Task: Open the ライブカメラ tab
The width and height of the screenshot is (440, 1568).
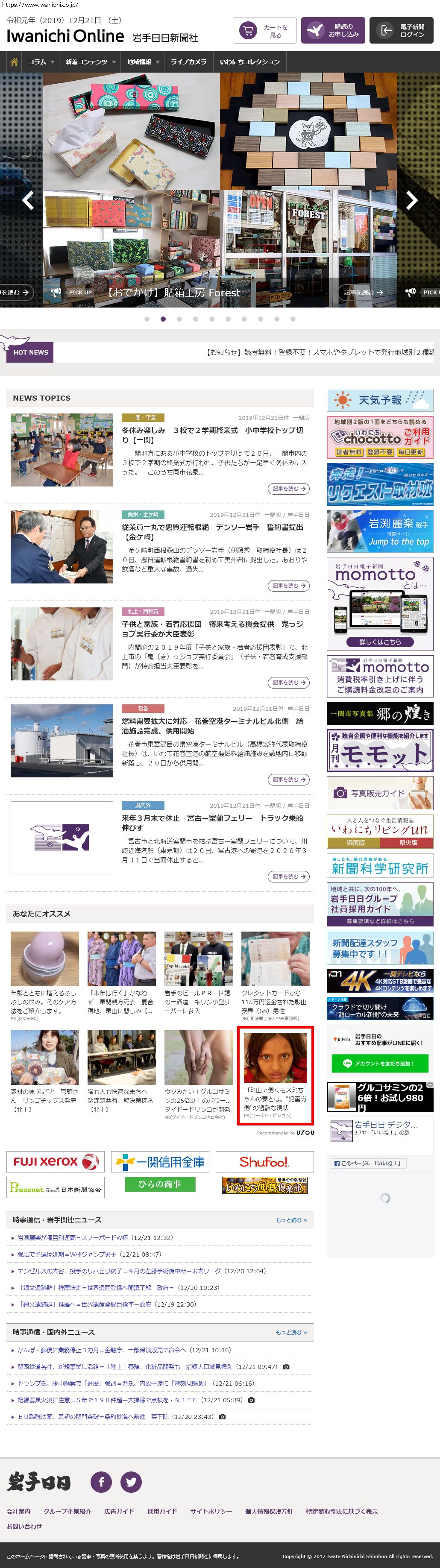Action: pyautogui.click(x=188, y=62)
